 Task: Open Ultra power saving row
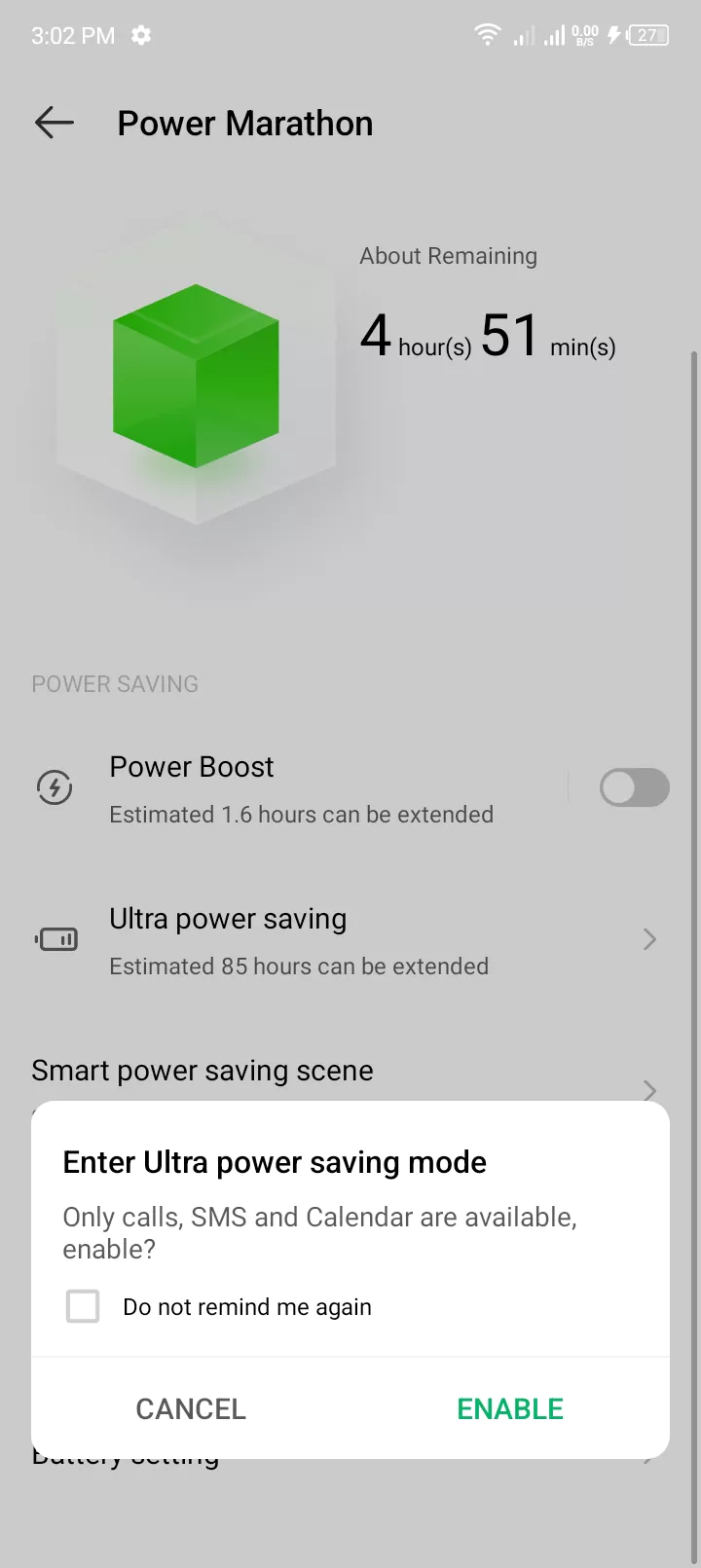[350, 940]
